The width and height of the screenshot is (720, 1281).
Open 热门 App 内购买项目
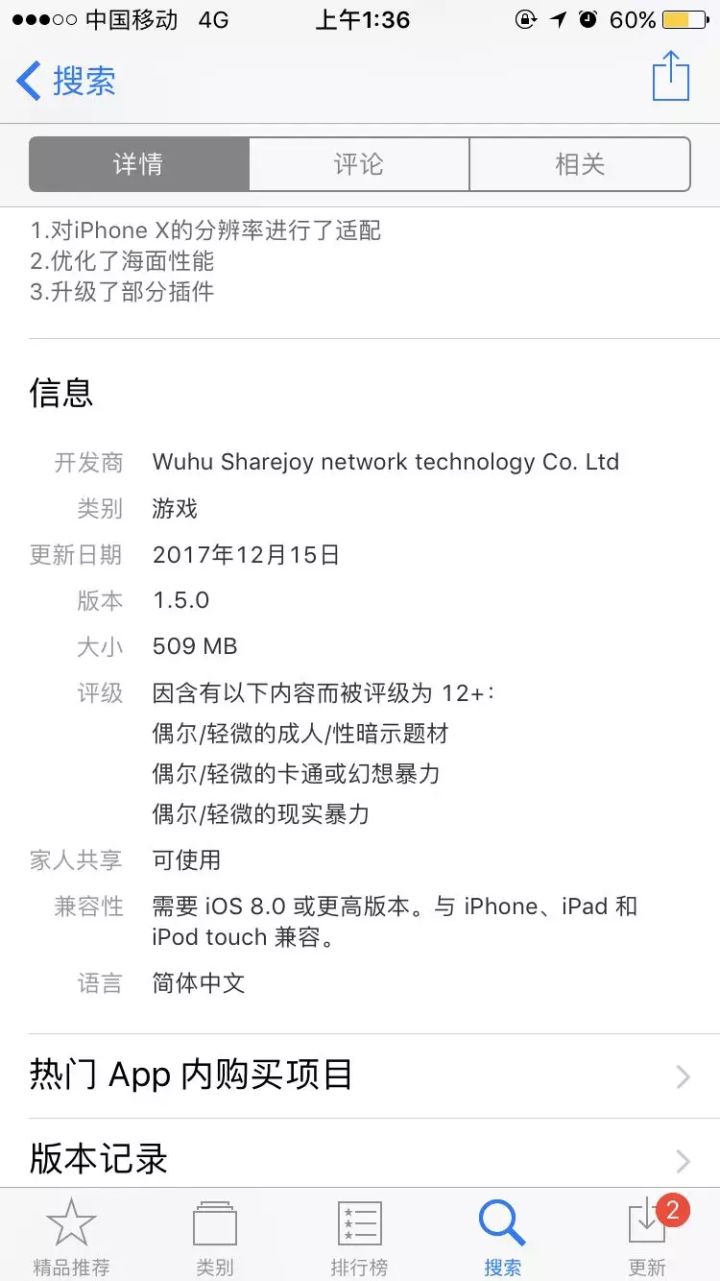coord(360,1076)
